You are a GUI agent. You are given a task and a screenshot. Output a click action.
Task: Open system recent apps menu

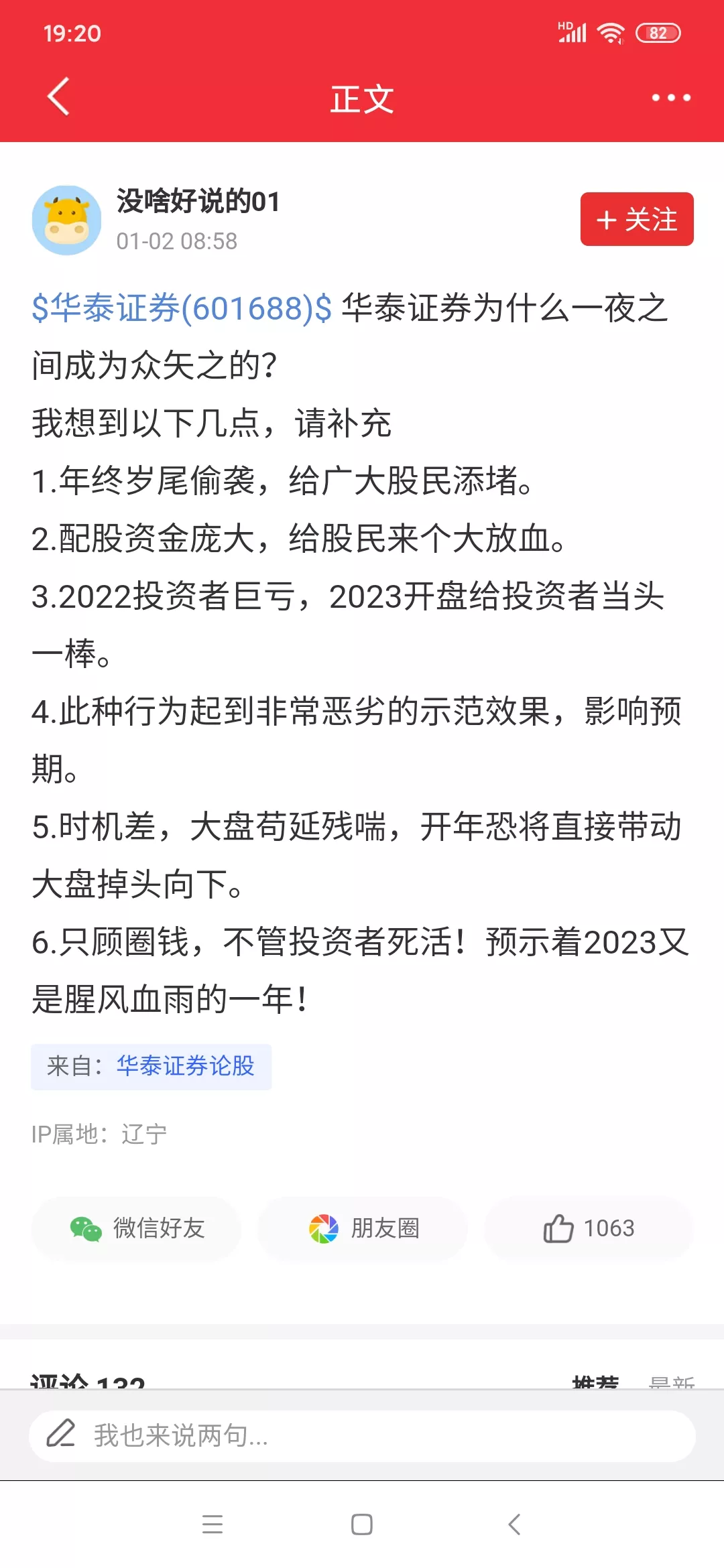(213, 1524)
